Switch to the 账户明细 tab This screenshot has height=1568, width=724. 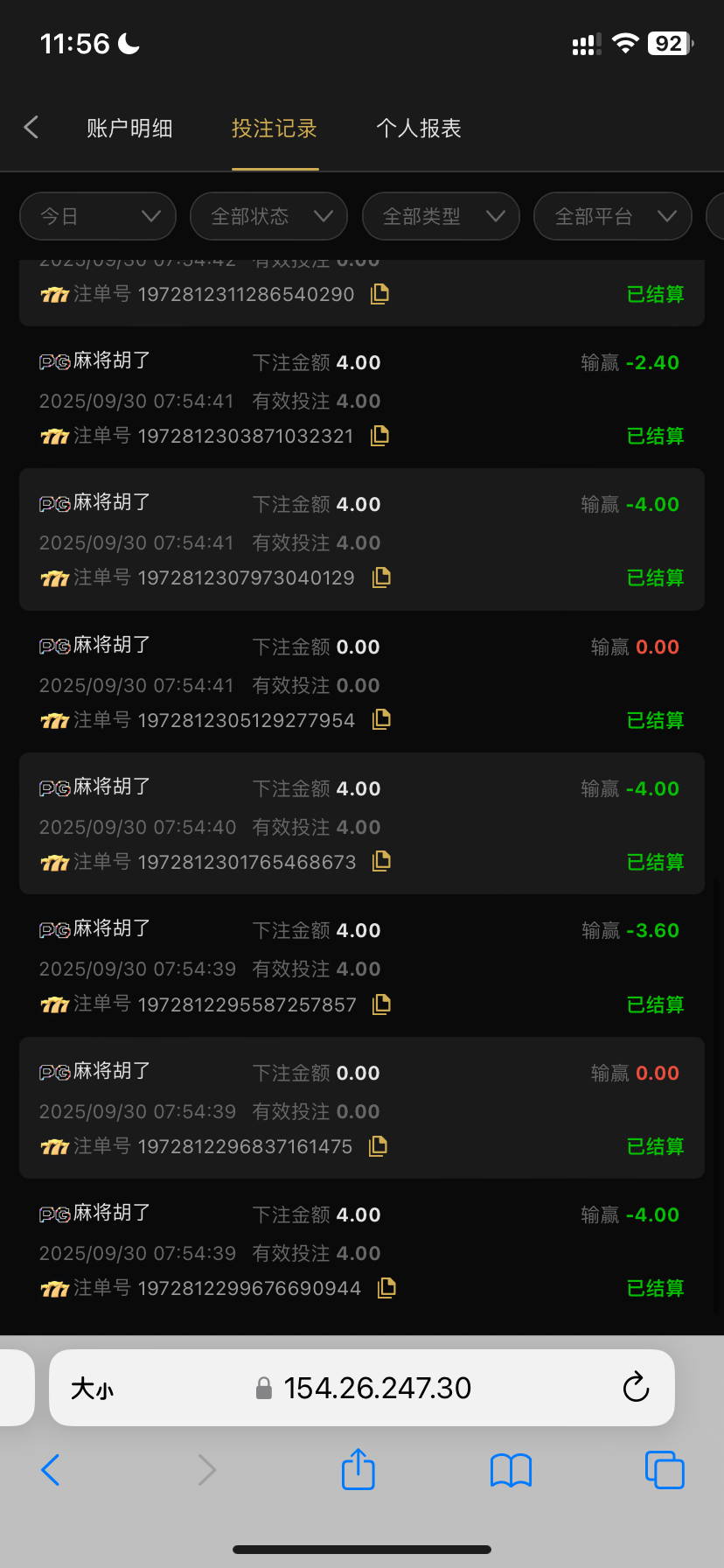pyautogui.click(x=129, y=129)
